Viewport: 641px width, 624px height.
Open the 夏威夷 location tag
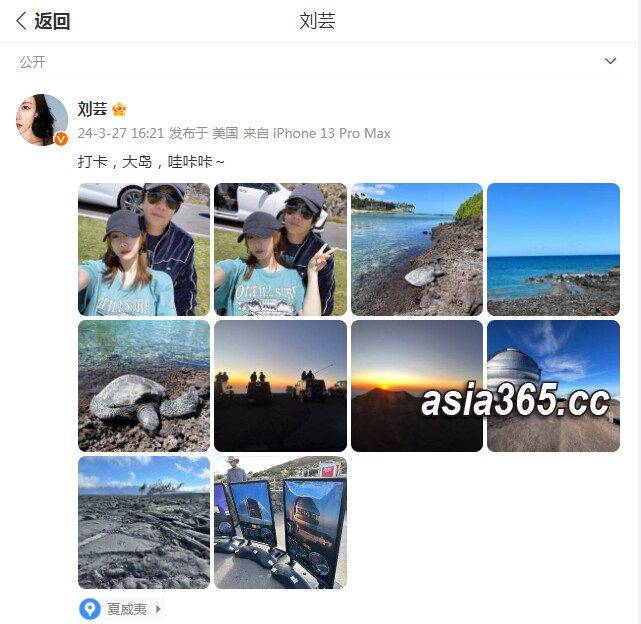click(x=123, y=608)
